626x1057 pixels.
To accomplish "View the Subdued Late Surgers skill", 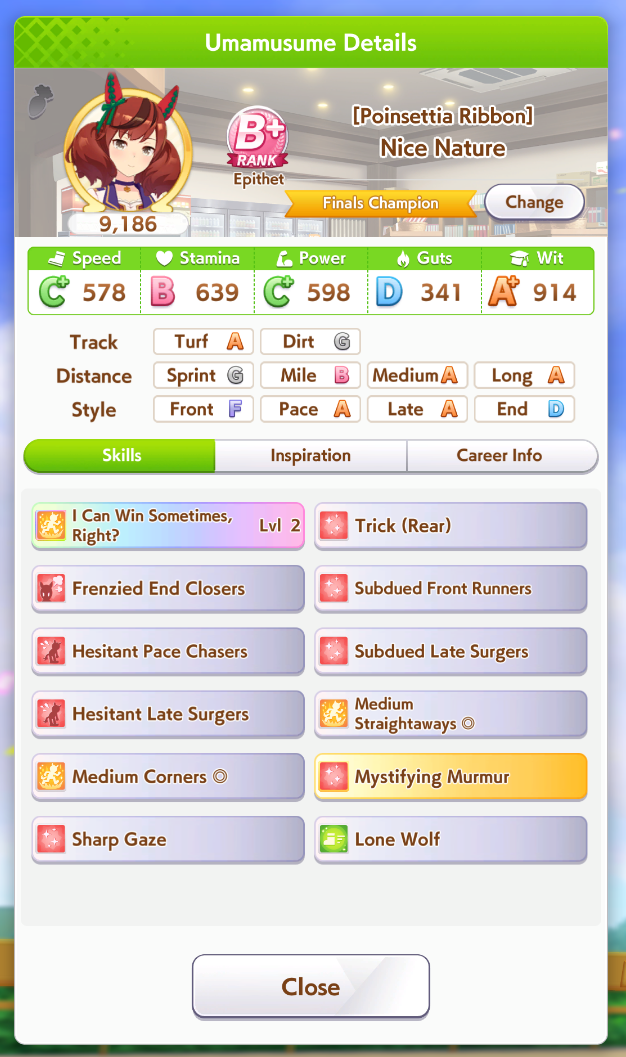I will 450,651.
